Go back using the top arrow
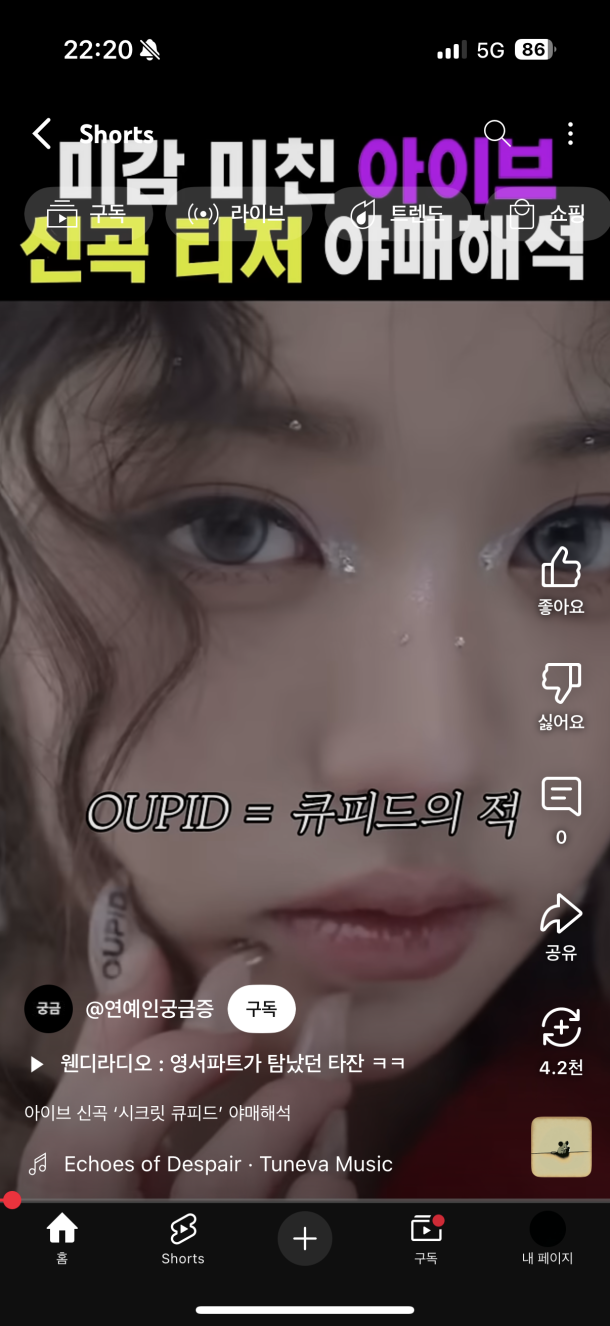This screenshot has height=1326, width=610. (41, 134)
